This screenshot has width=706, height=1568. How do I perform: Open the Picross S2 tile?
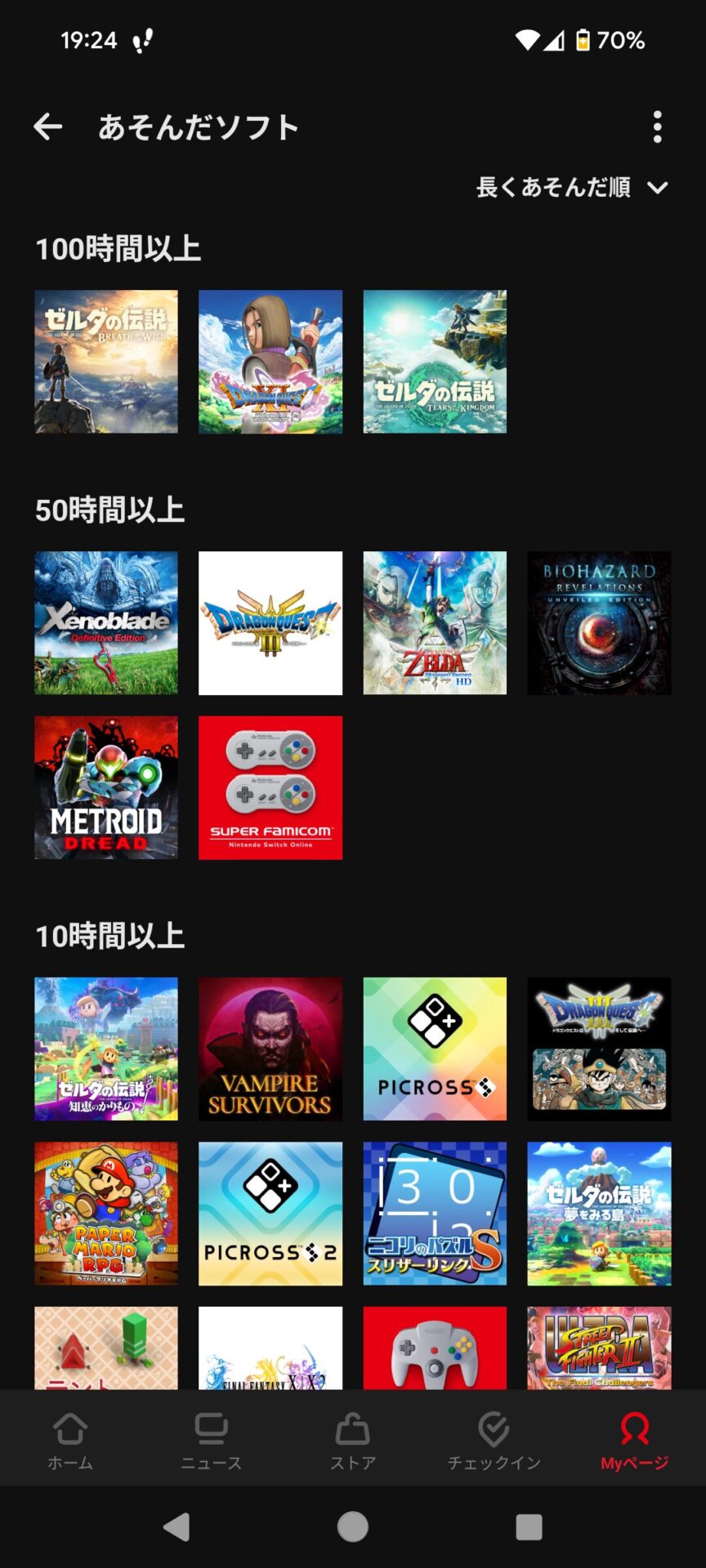coord(270,1214)
